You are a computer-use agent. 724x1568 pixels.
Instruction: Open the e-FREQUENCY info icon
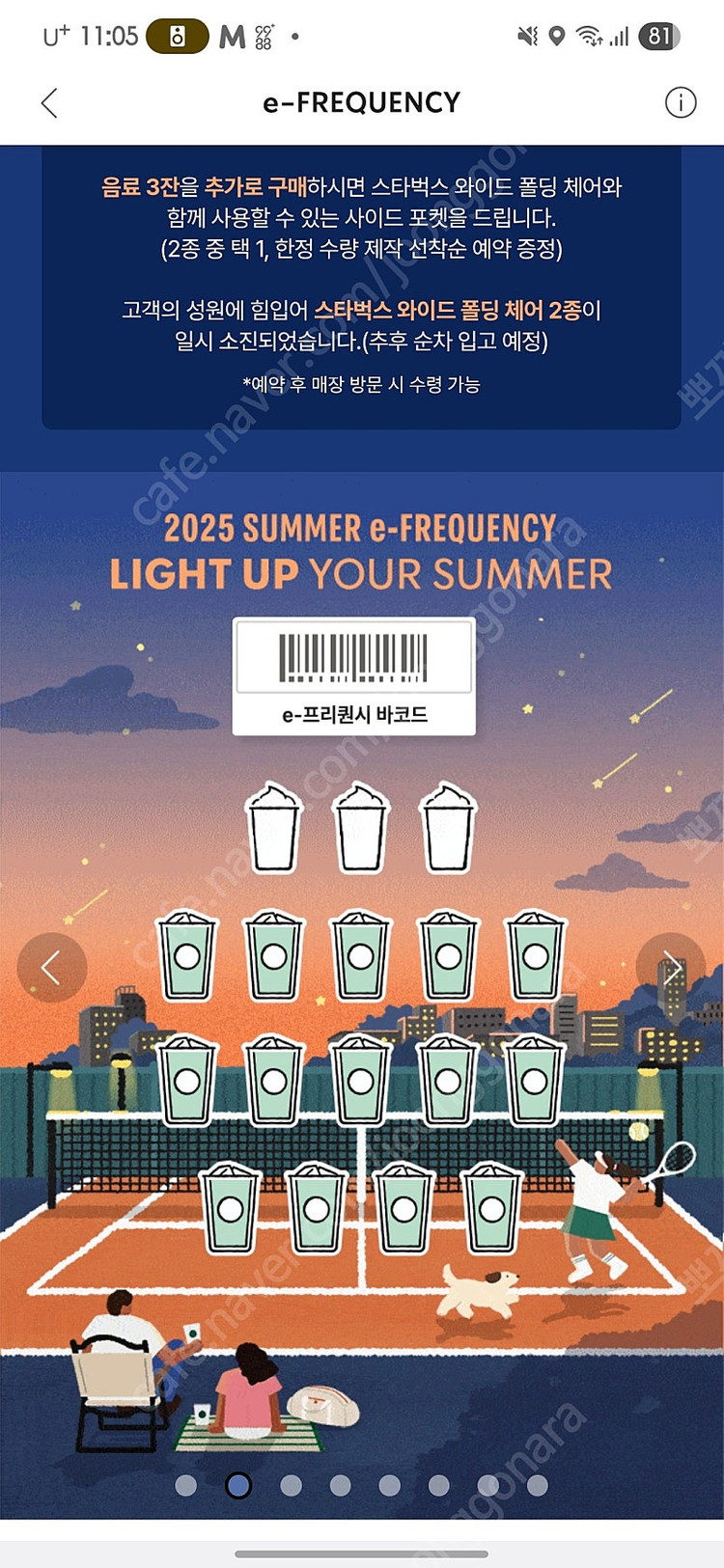pyautogui.click(x=680, y=103)
